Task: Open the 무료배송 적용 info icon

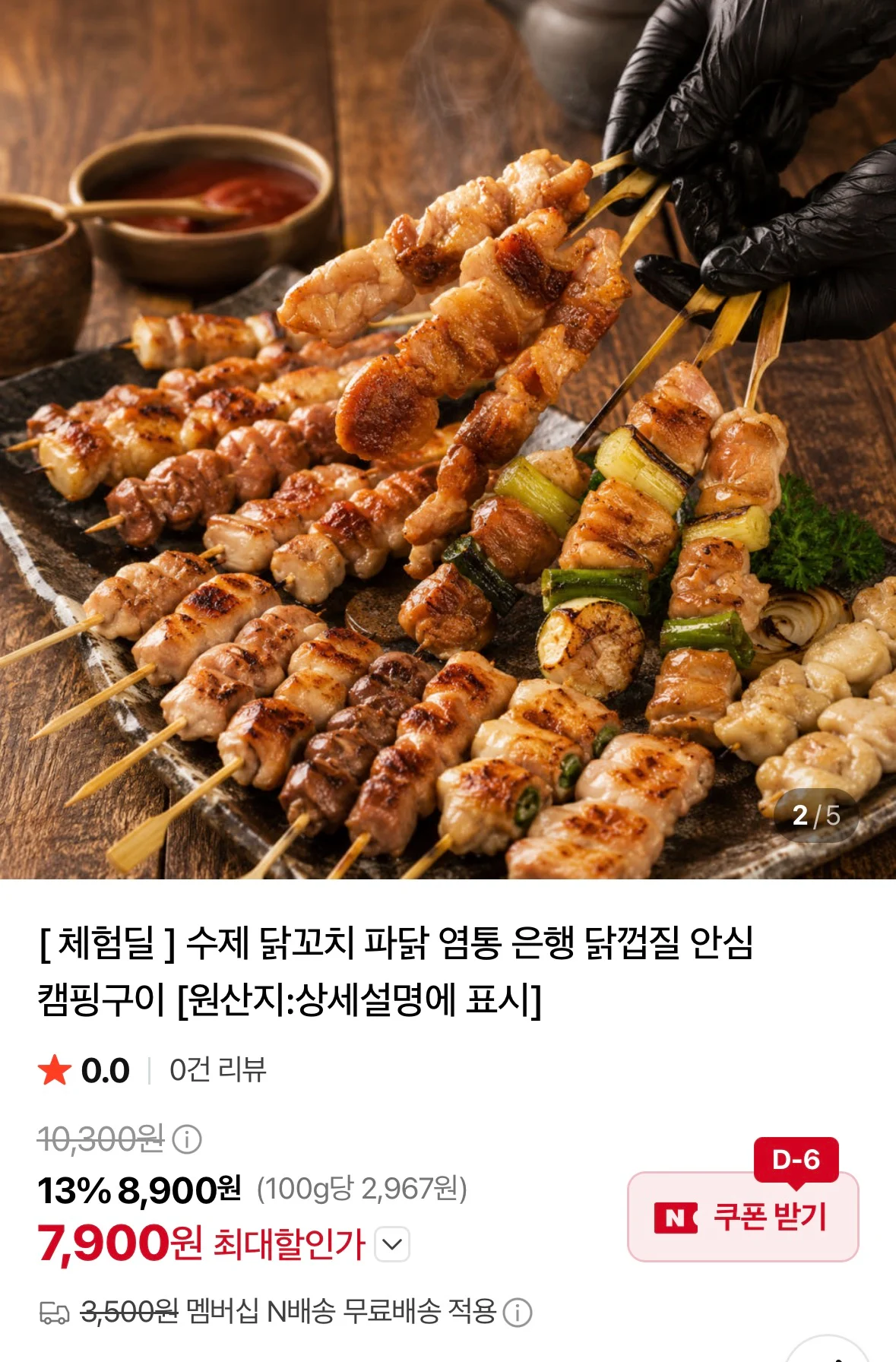Action: coord(518,1312)
